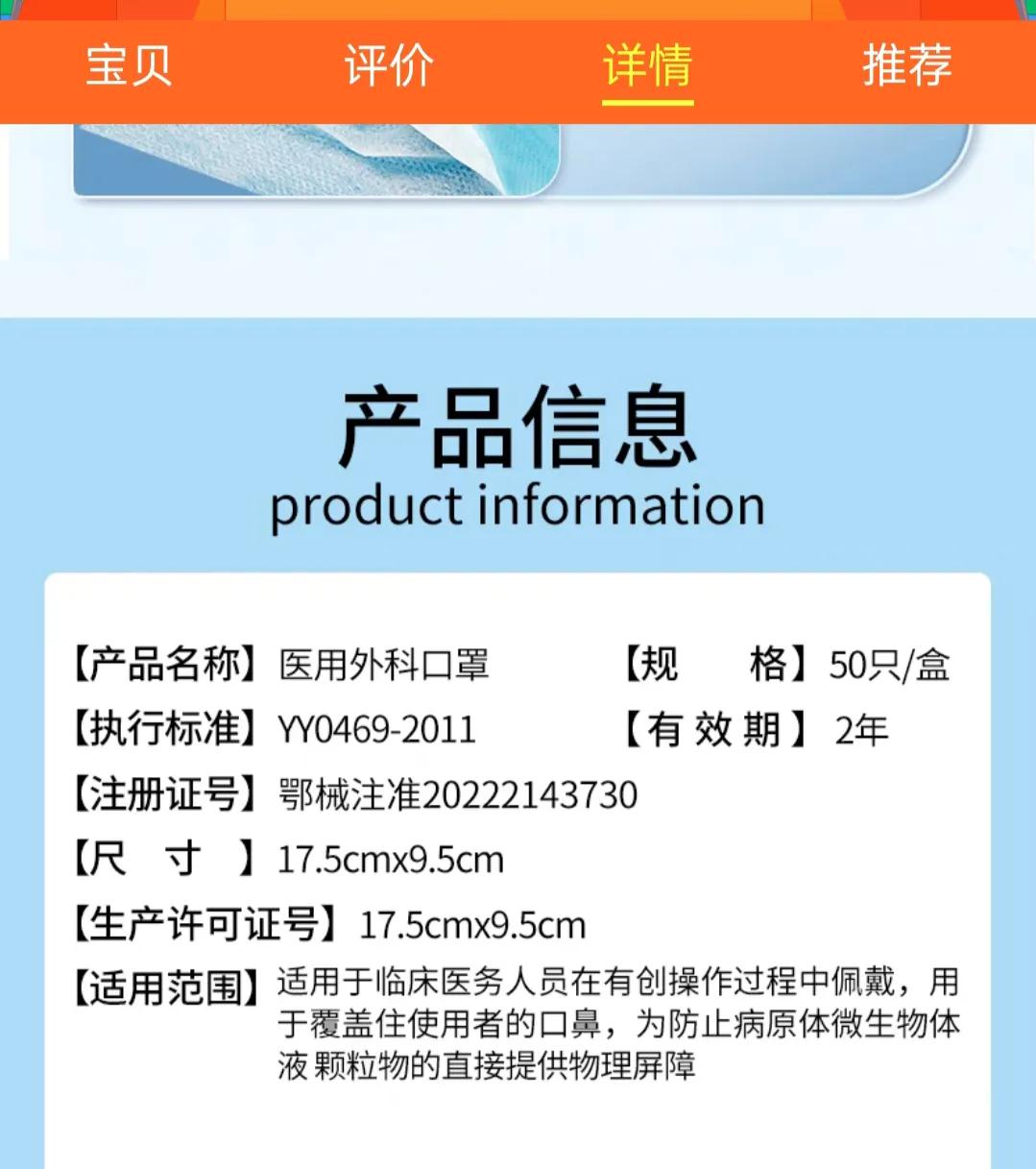Click the 尺寸 size 17.5cmx9.5cm

(x=388, y=860)
